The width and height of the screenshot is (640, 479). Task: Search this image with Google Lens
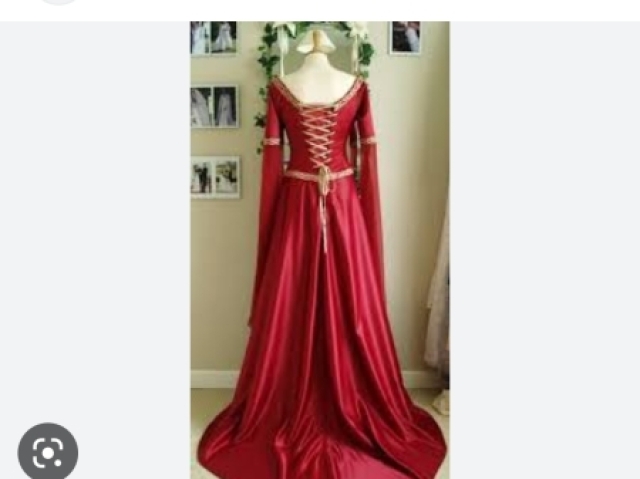(x=47, y=452)
